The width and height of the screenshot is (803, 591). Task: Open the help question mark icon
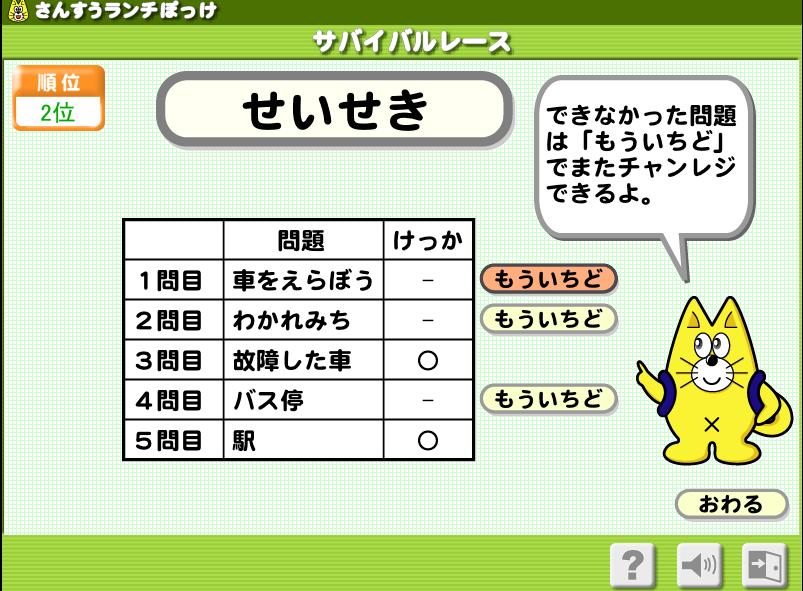[632, 565]
